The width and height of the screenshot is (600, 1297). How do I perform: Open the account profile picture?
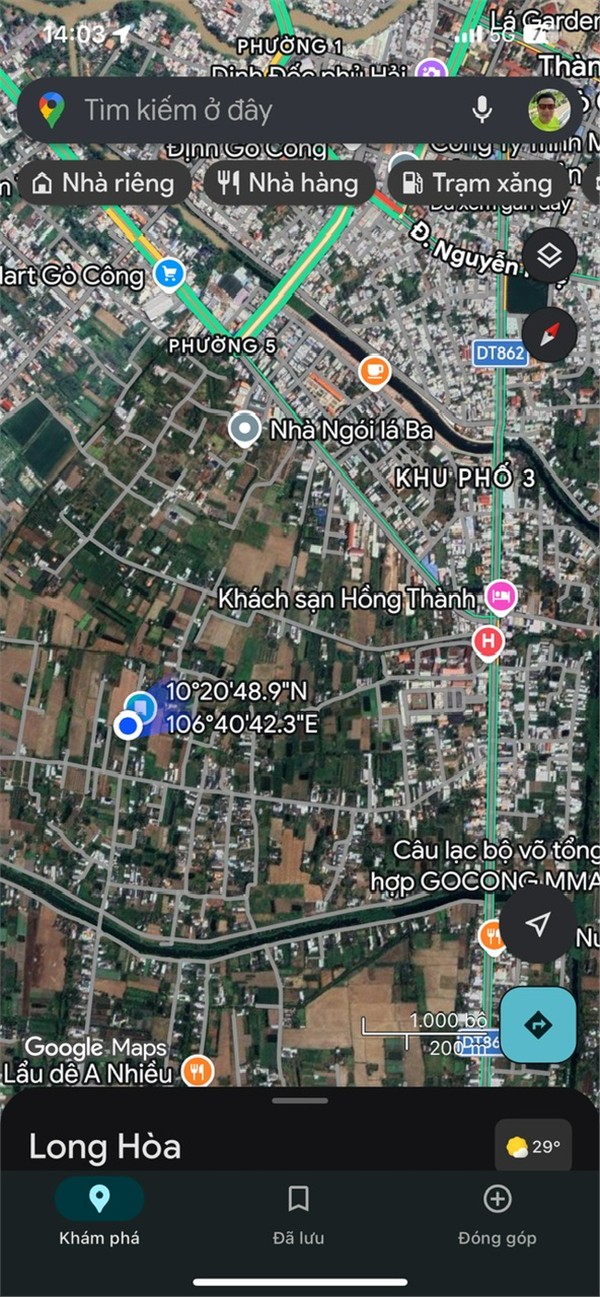click(549, 110)
